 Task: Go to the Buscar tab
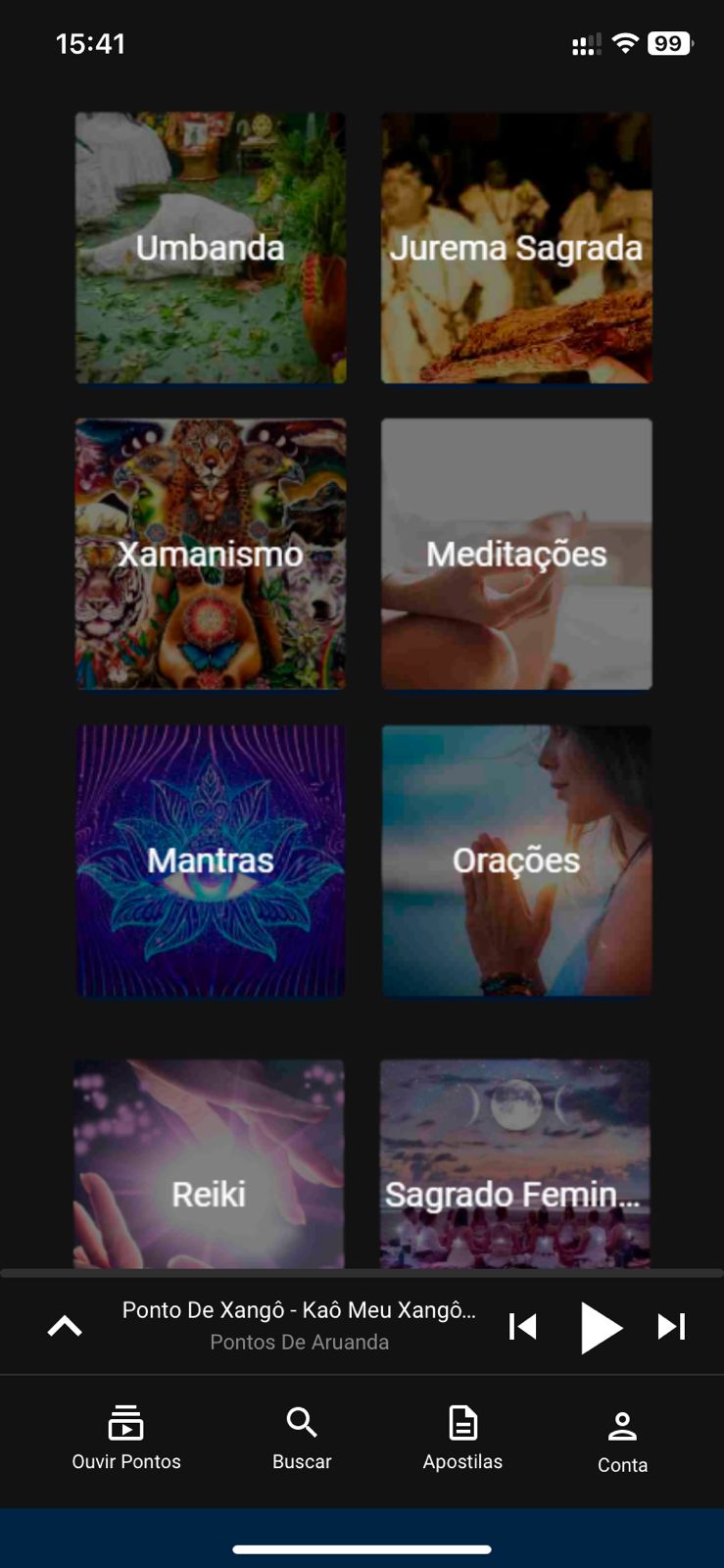pos(302,1438)
